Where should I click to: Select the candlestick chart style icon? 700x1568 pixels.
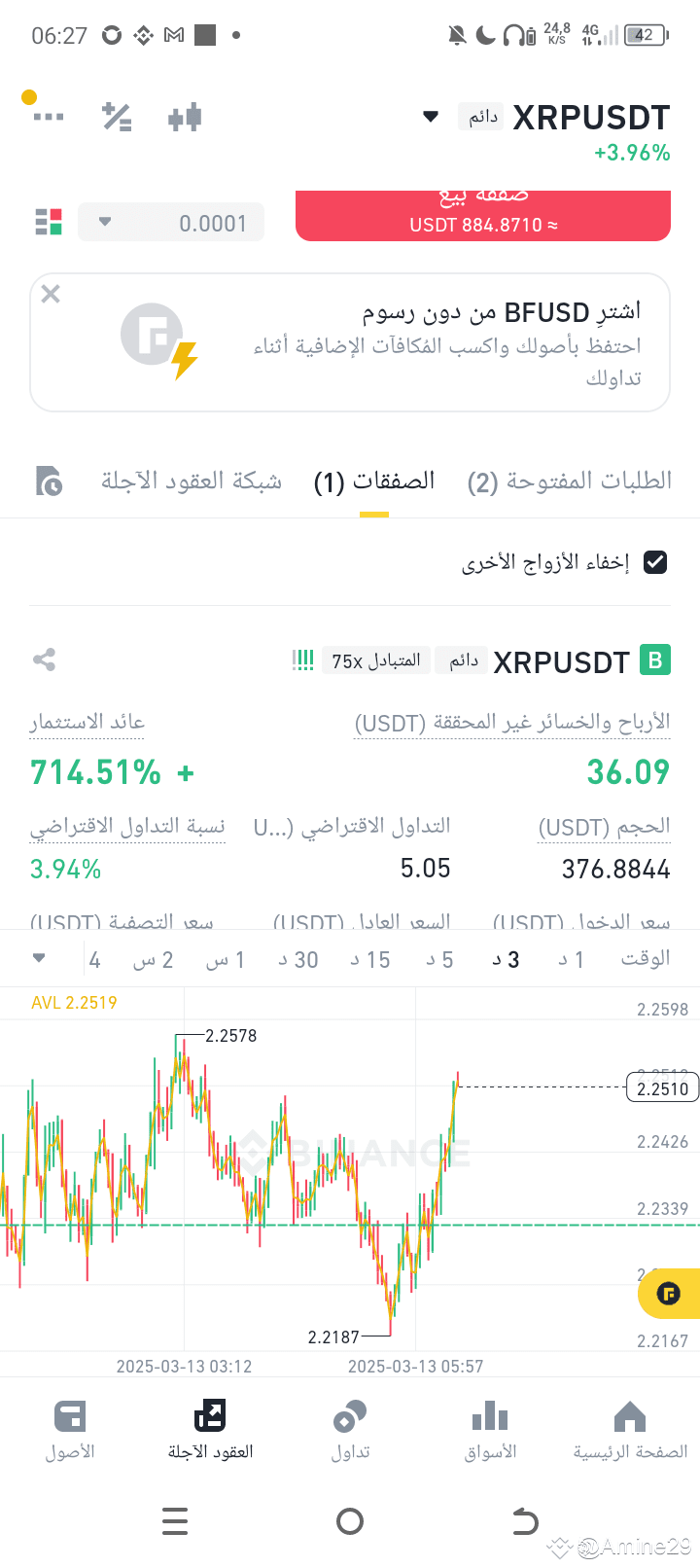pos(184,115)
